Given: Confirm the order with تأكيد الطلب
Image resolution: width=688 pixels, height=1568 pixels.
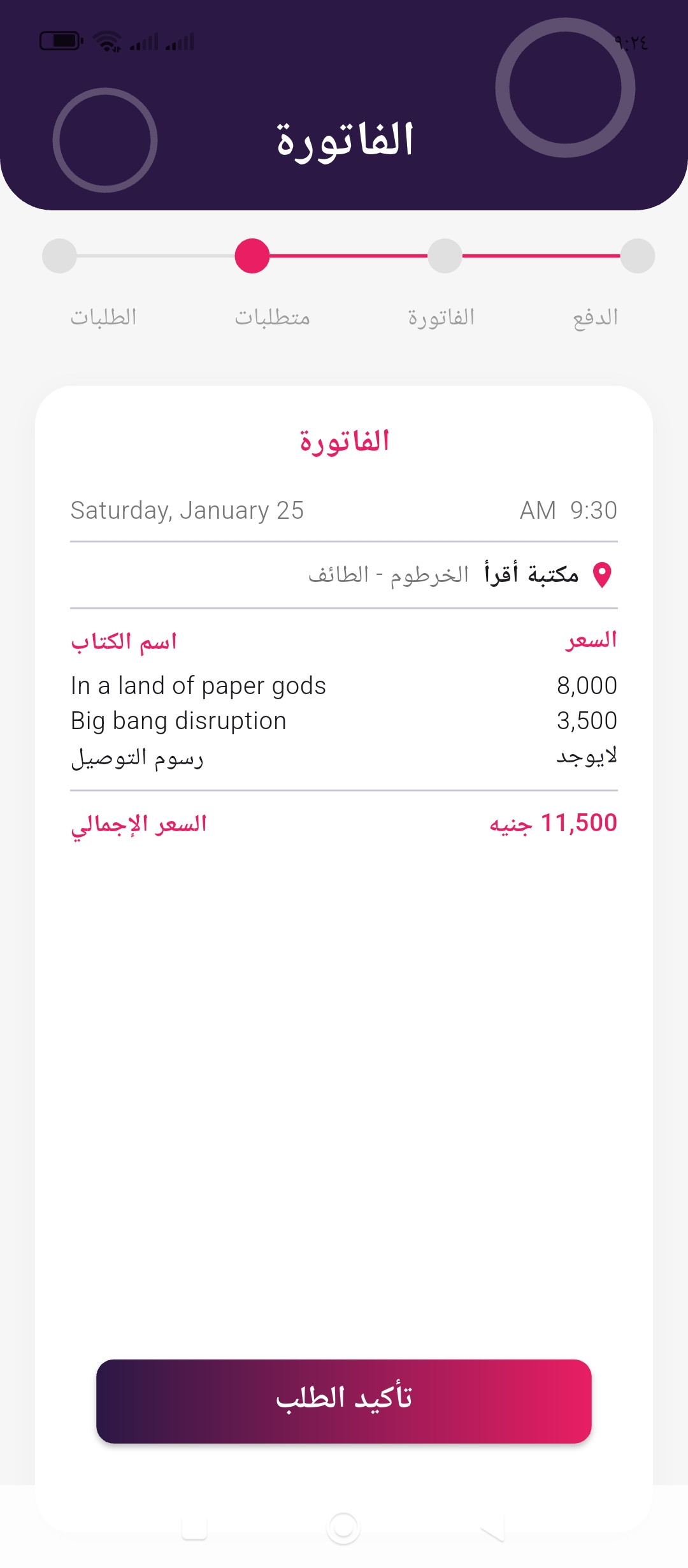Looking at the screenshot, I should 344,1400.
